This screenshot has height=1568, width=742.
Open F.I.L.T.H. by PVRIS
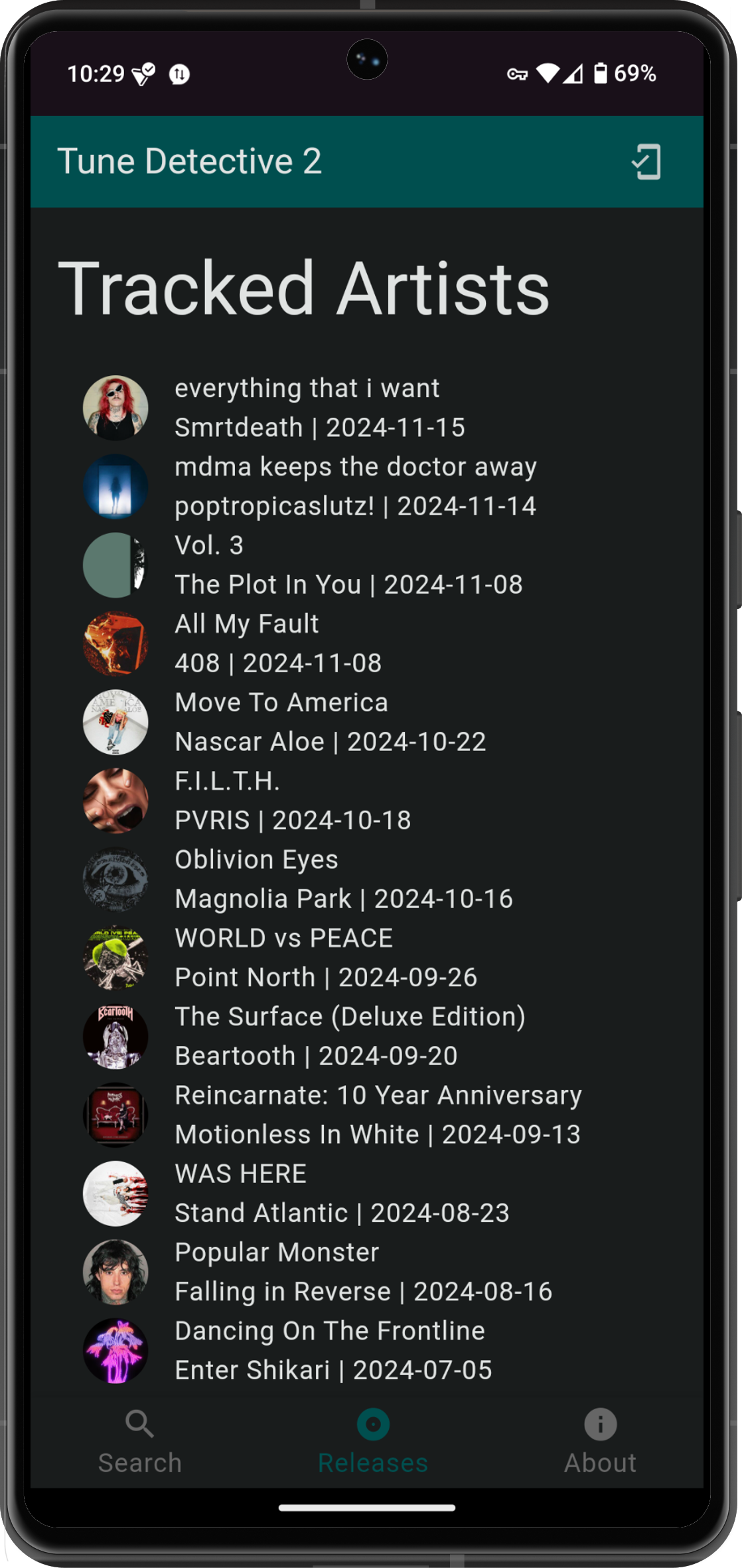pos(292,800)
